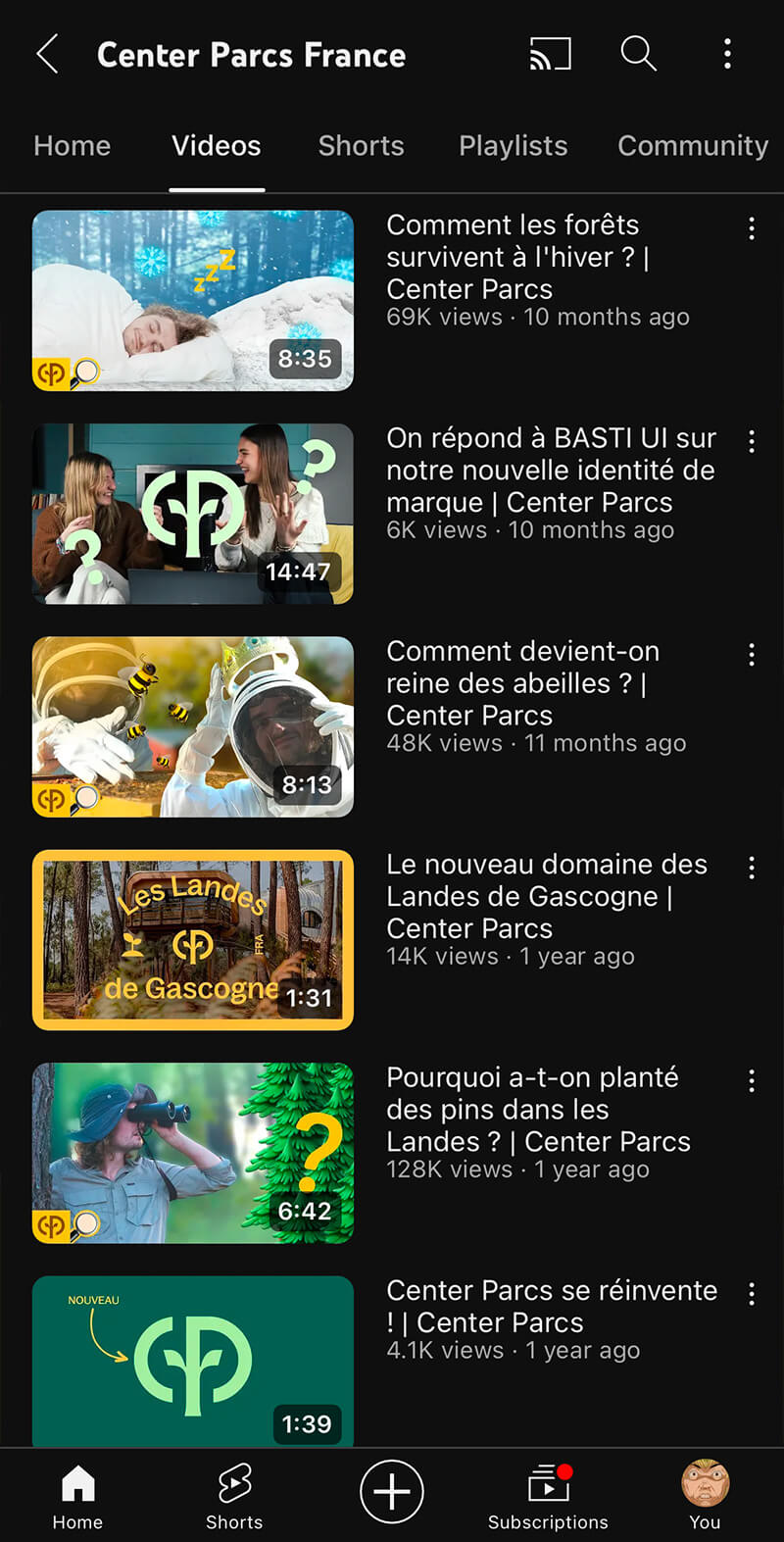Open the You profile tab

point(705,1496)
